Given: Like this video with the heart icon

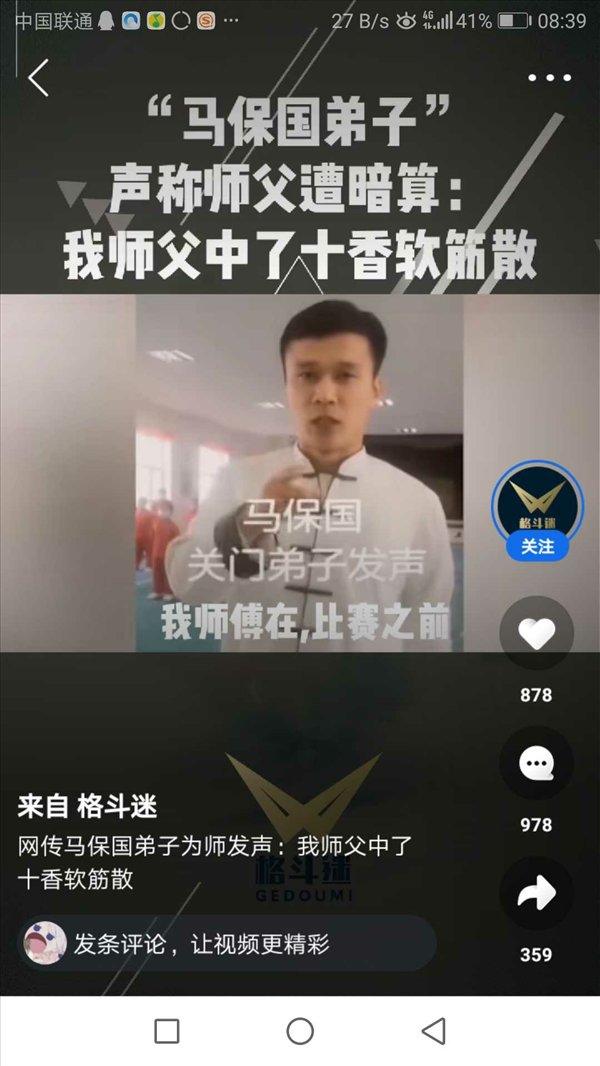Looking at the screenshot, I should [537, 633].
